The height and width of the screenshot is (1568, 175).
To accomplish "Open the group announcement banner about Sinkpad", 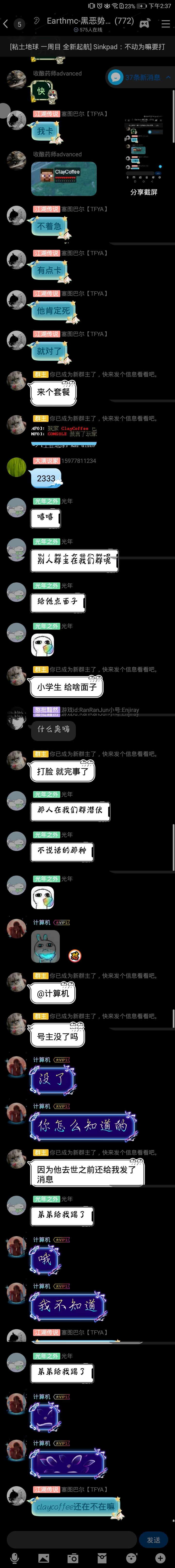I will pos(87,46).
